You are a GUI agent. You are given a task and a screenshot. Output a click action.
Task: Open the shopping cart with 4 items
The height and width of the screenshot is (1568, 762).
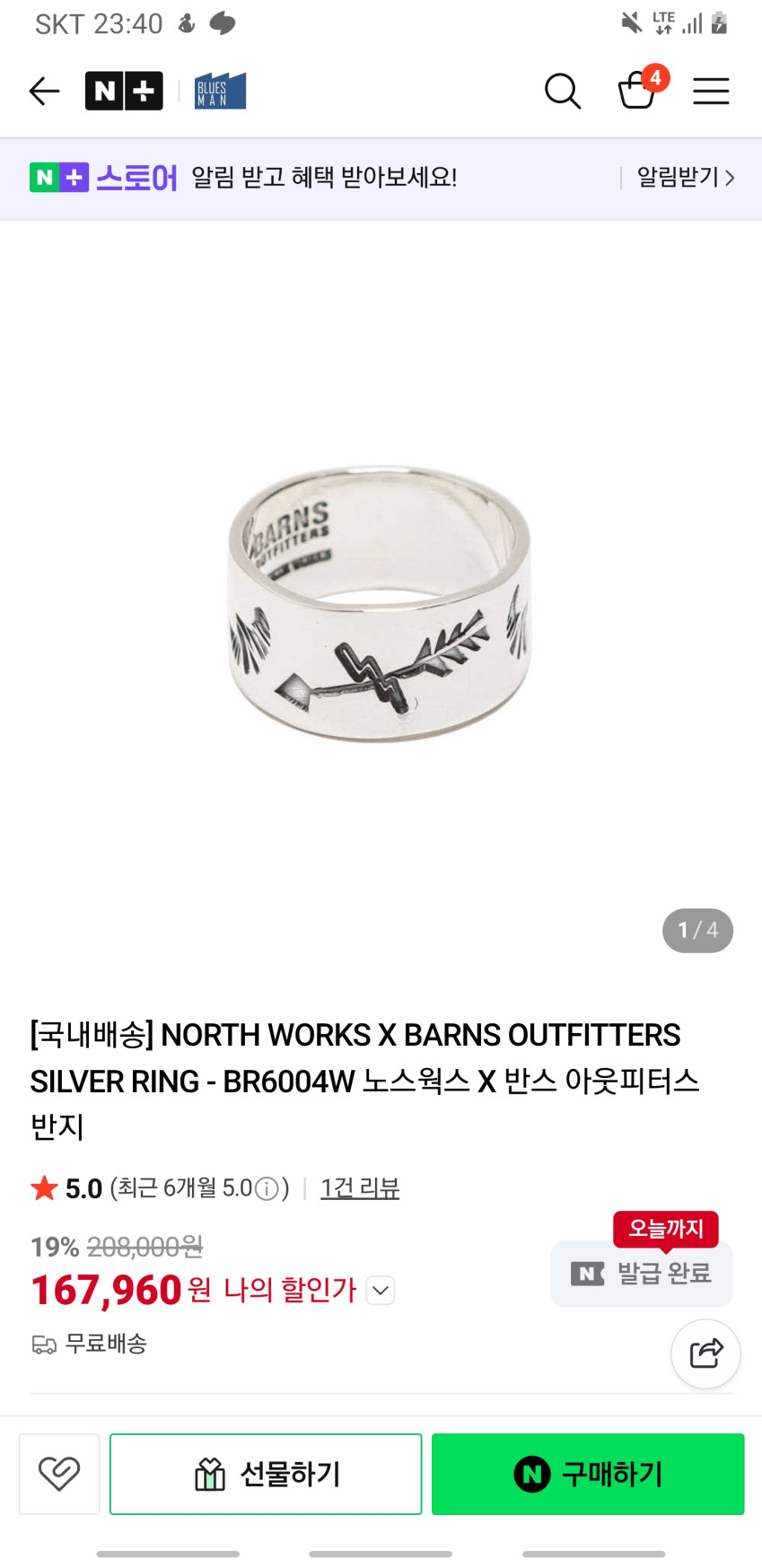coord(638,90)
